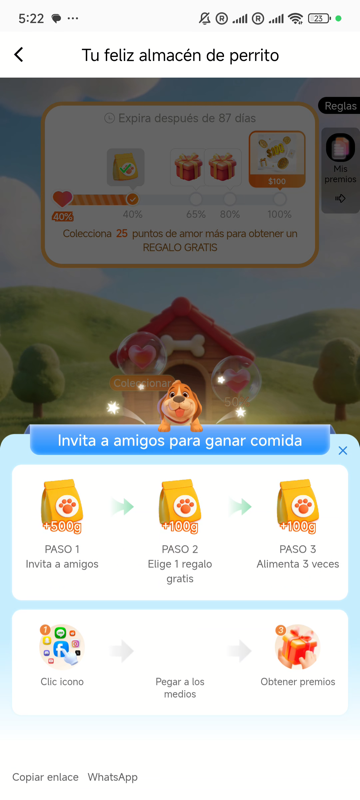Open the Reglas rules page

pyautogui.click(x=340, y=107)
